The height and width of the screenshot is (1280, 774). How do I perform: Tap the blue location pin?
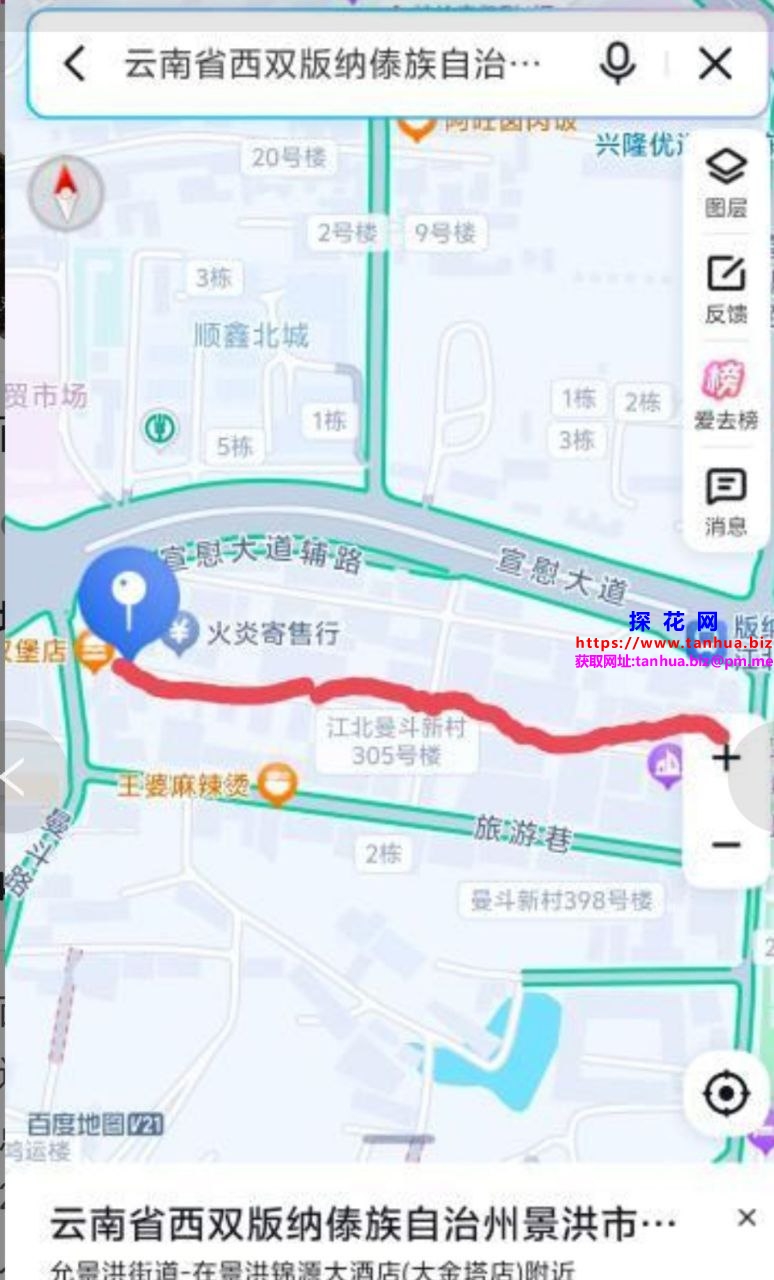129,597
